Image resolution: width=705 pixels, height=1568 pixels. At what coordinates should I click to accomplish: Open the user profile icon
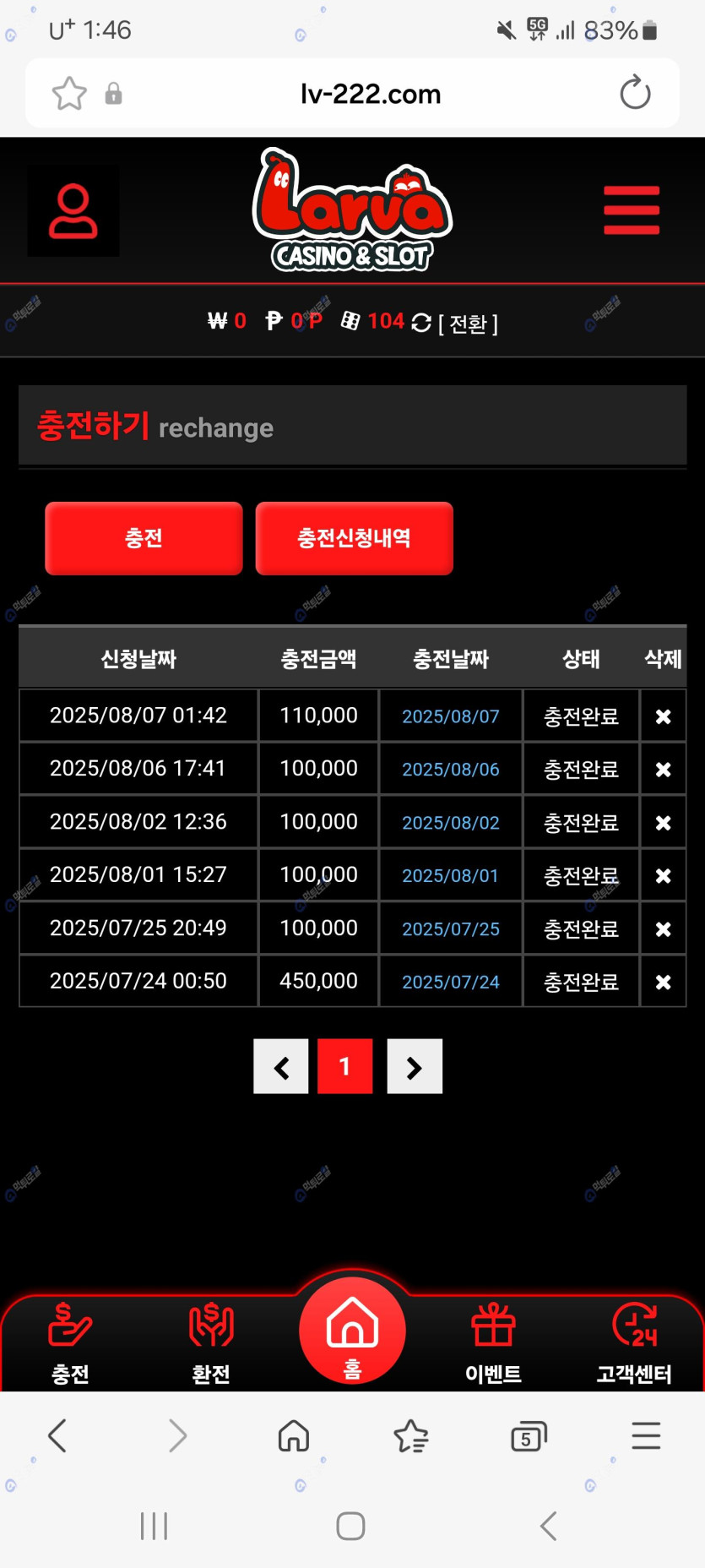pyautogui.click(x=73, y=210)
